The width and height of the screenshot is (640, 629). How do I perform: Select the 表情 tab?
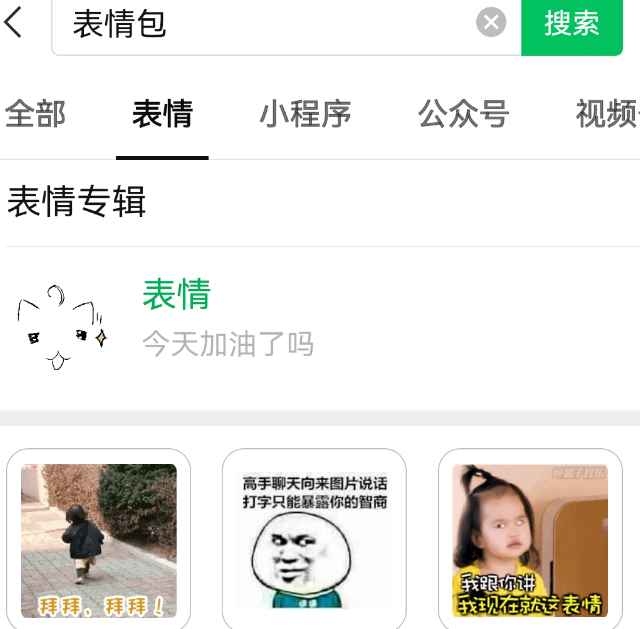coord(162,114)
